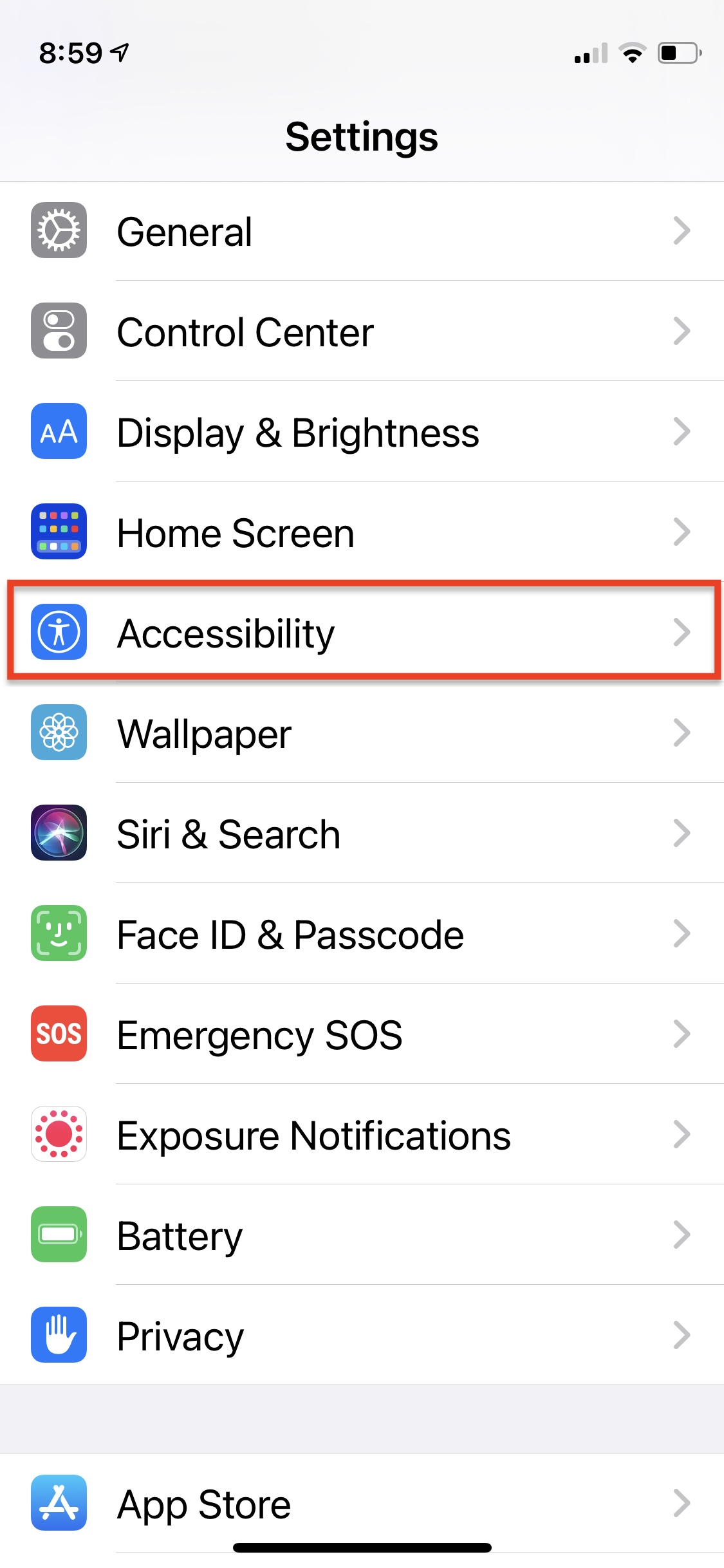Go to Siri & Search
Screen dimensions: 724x1568
click(x=362, y=833)
